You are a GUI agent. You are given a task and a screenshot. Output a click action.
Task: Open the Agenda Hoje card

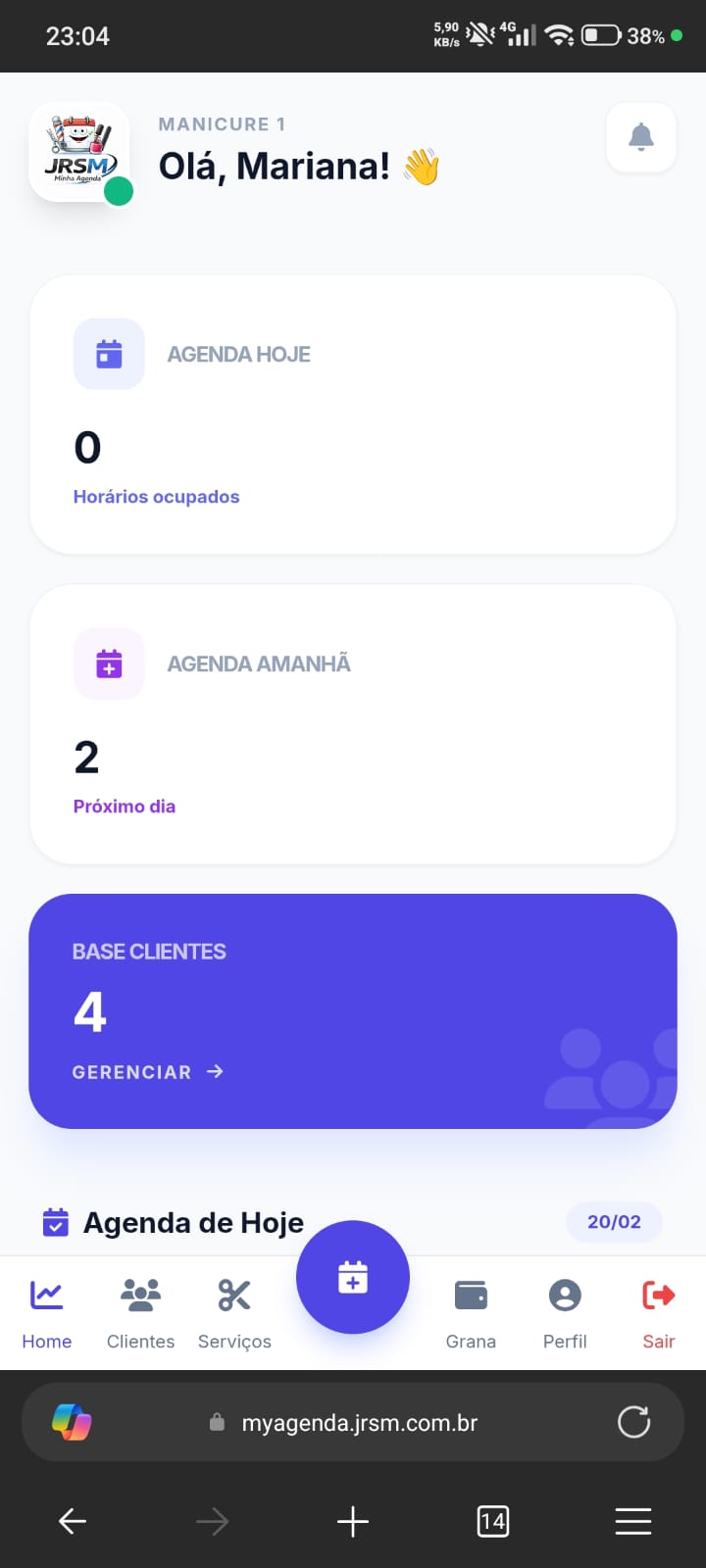[353, 415]
